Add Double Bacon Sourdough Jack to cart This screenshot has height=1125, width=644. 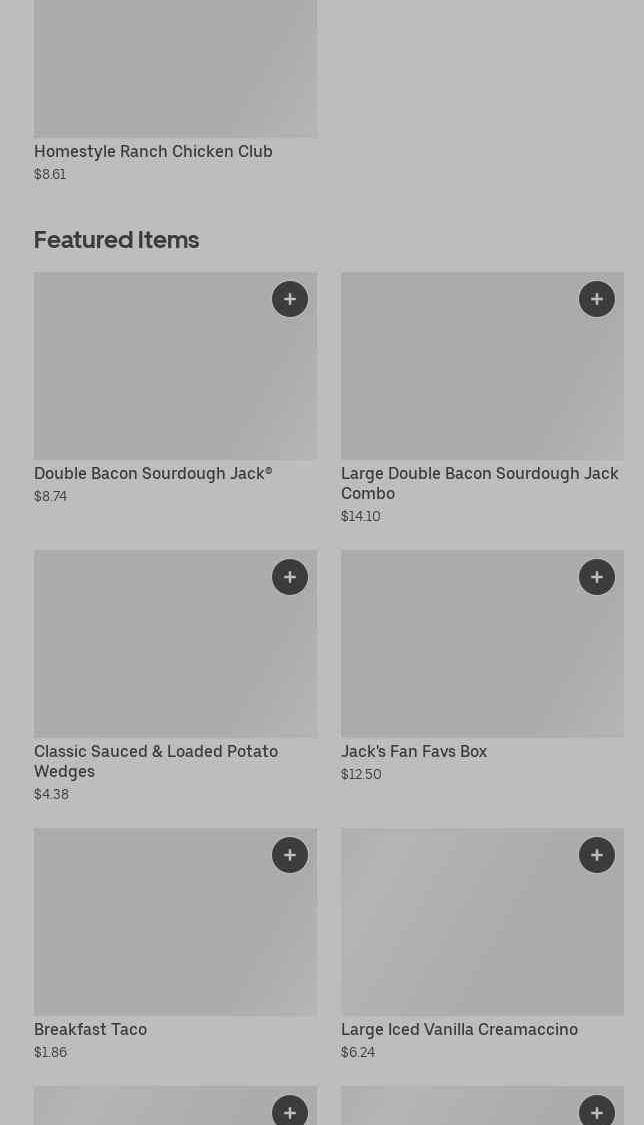[x=290, y=299]
